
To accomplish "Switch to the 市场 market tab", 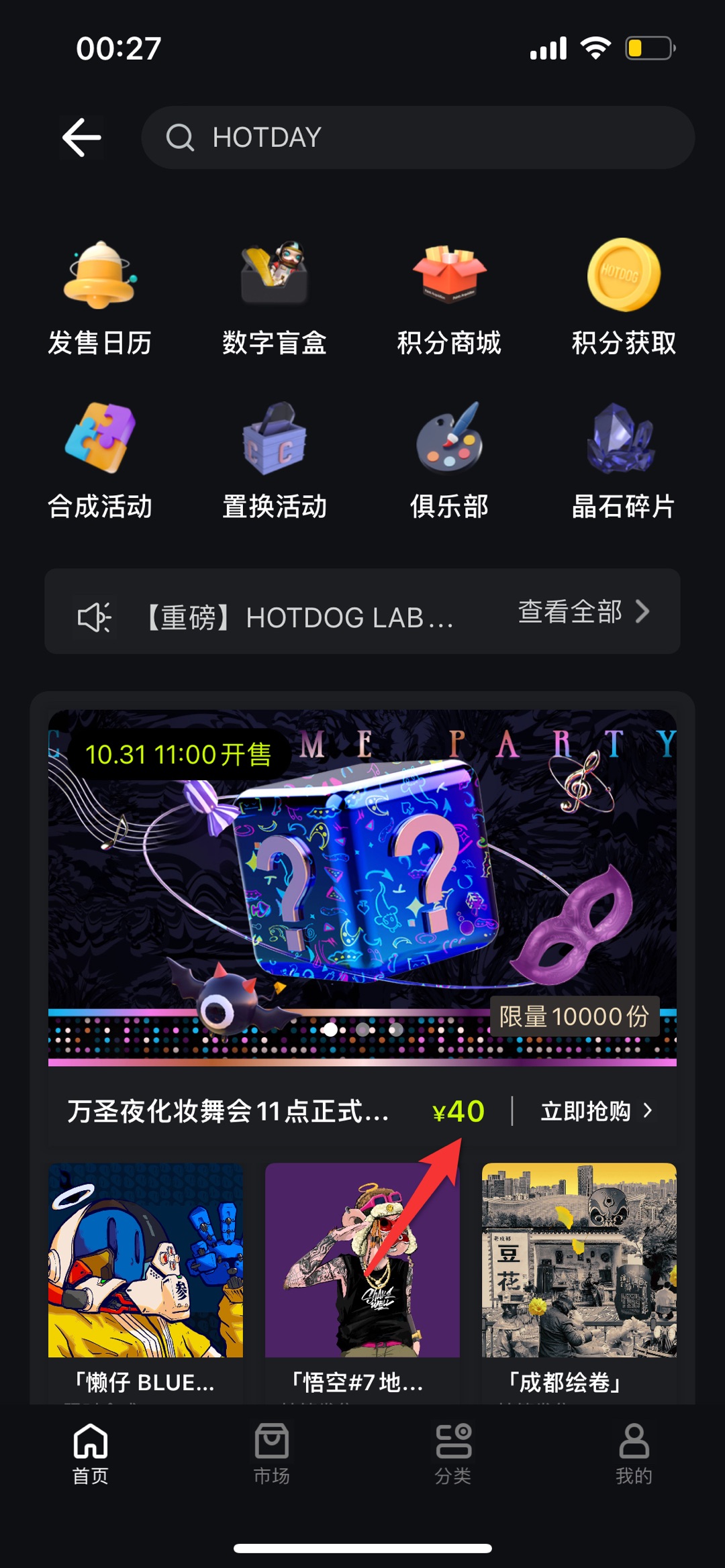I will click(x=272, y=1453).
